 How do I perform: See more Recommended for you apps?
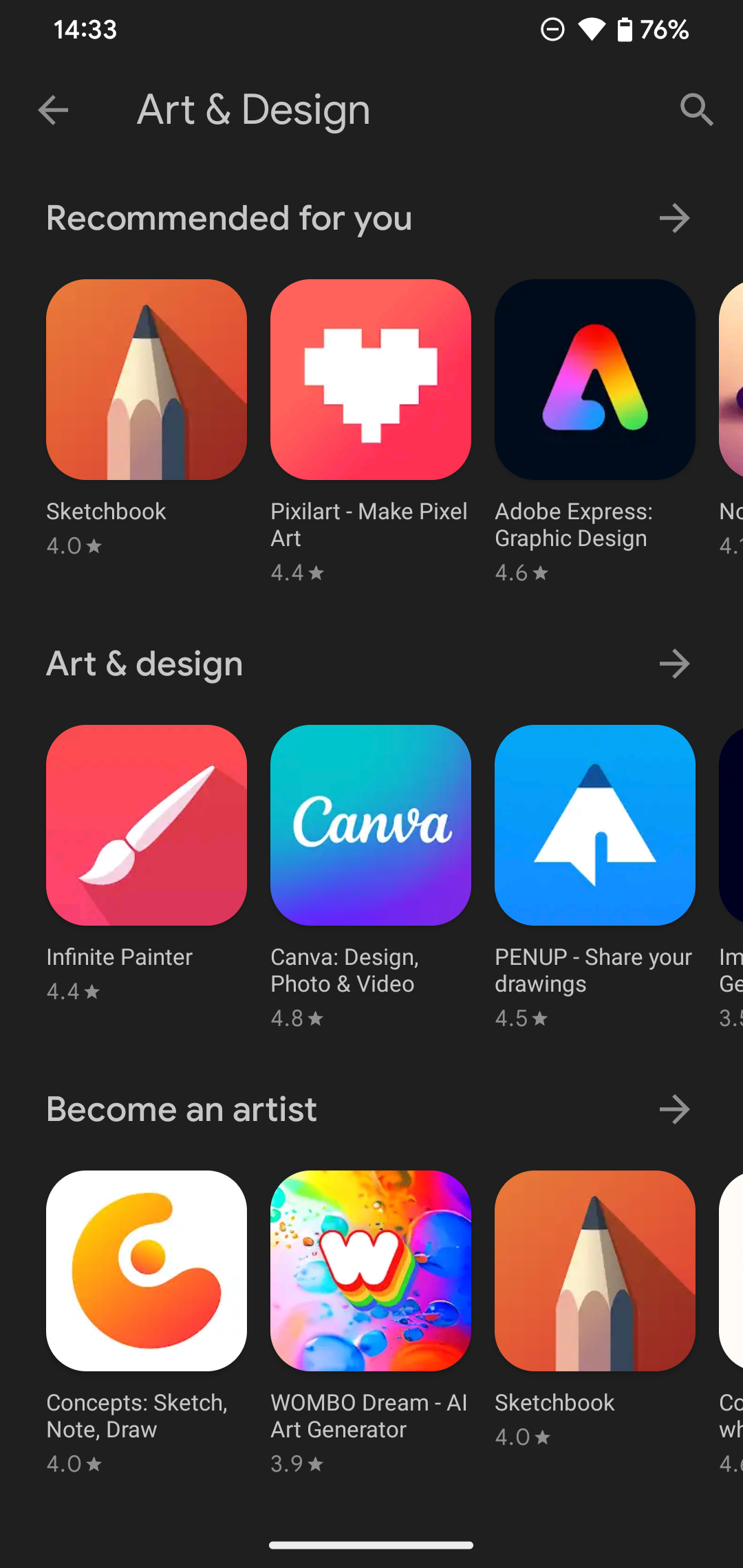674,219
